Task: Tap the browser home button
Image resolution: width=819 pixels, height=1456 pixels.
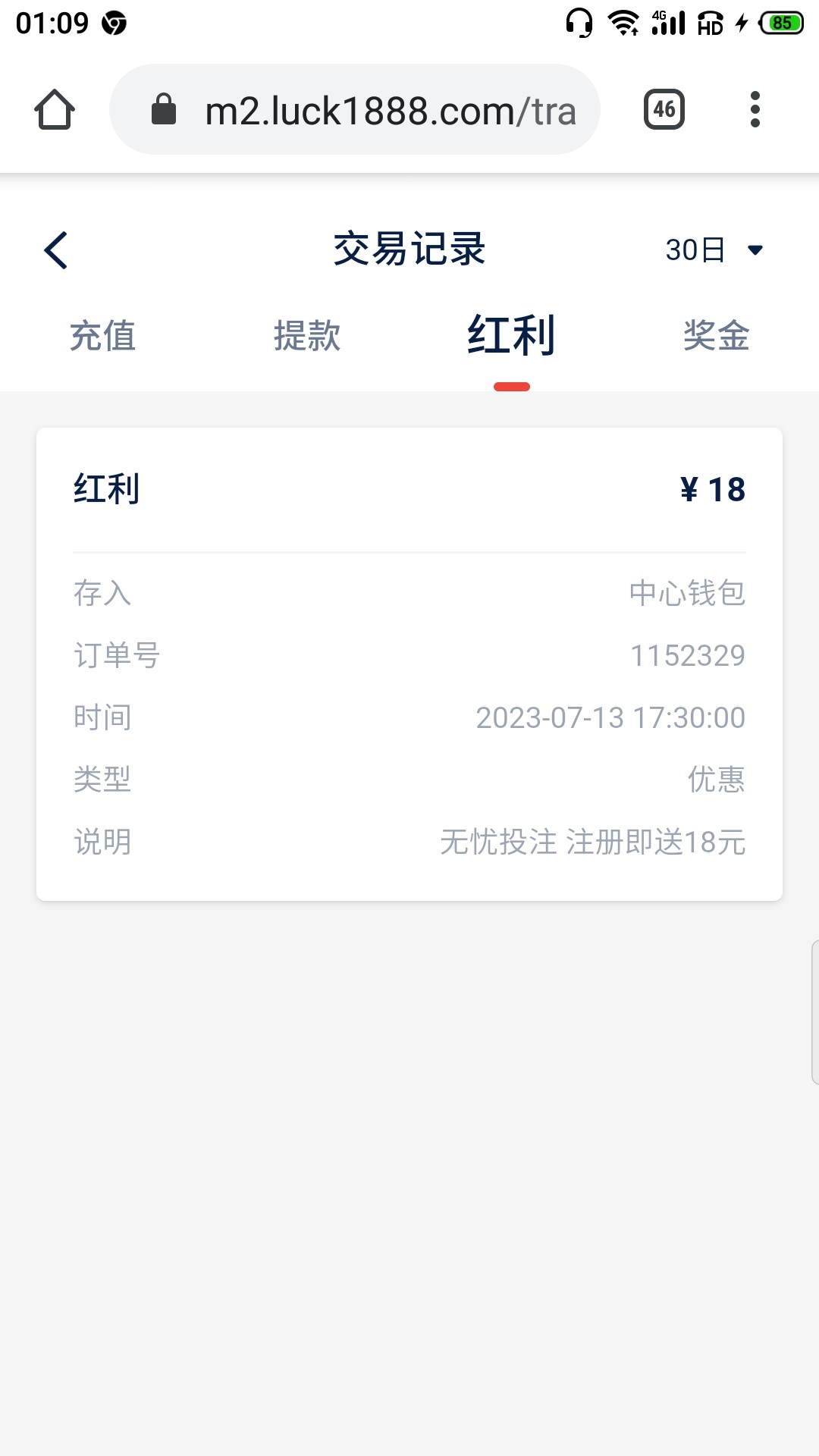Action: pyautogui.click(x=55, y=110)
